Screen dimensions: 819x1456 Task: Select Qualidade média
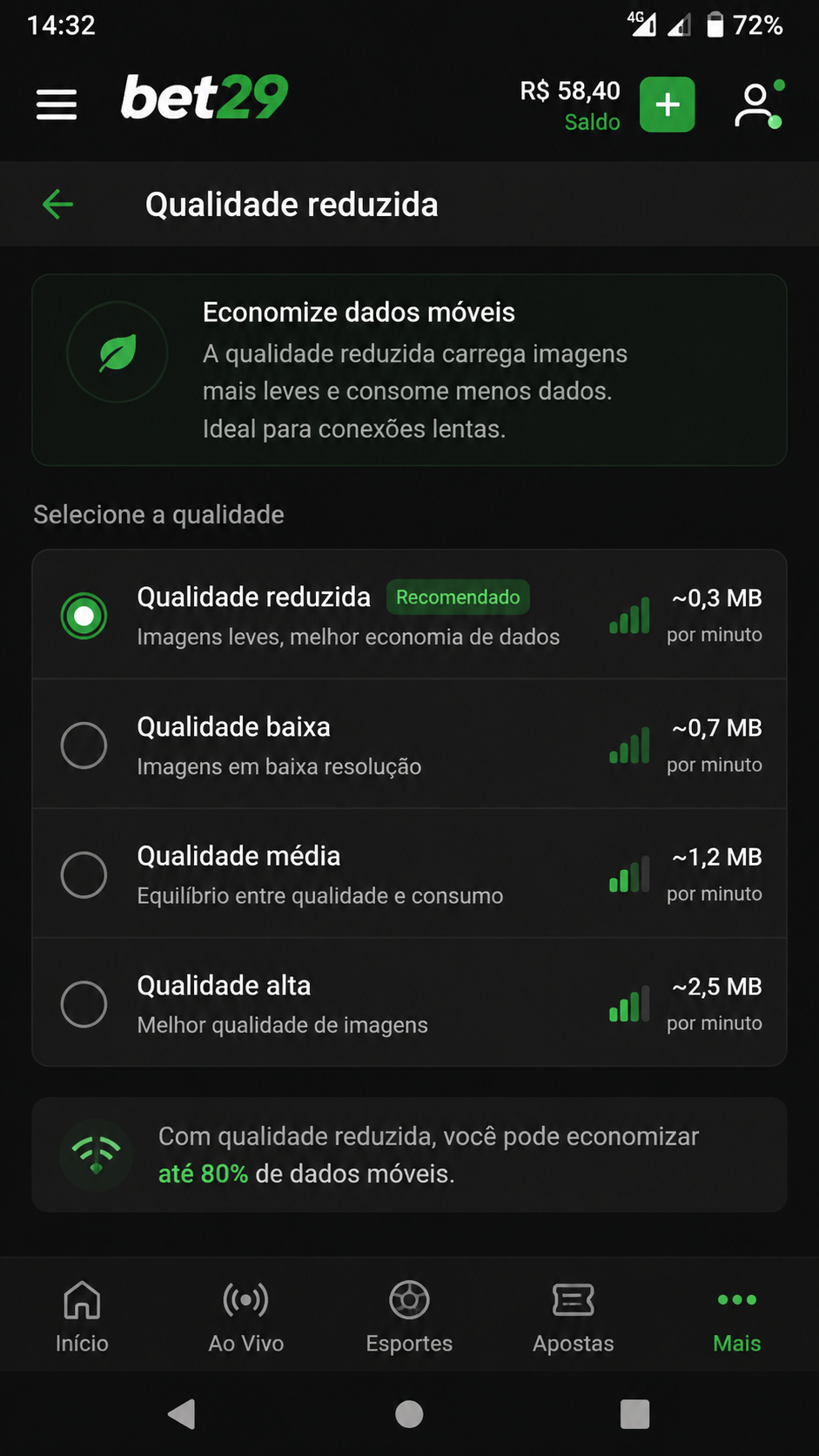point(409,873)
